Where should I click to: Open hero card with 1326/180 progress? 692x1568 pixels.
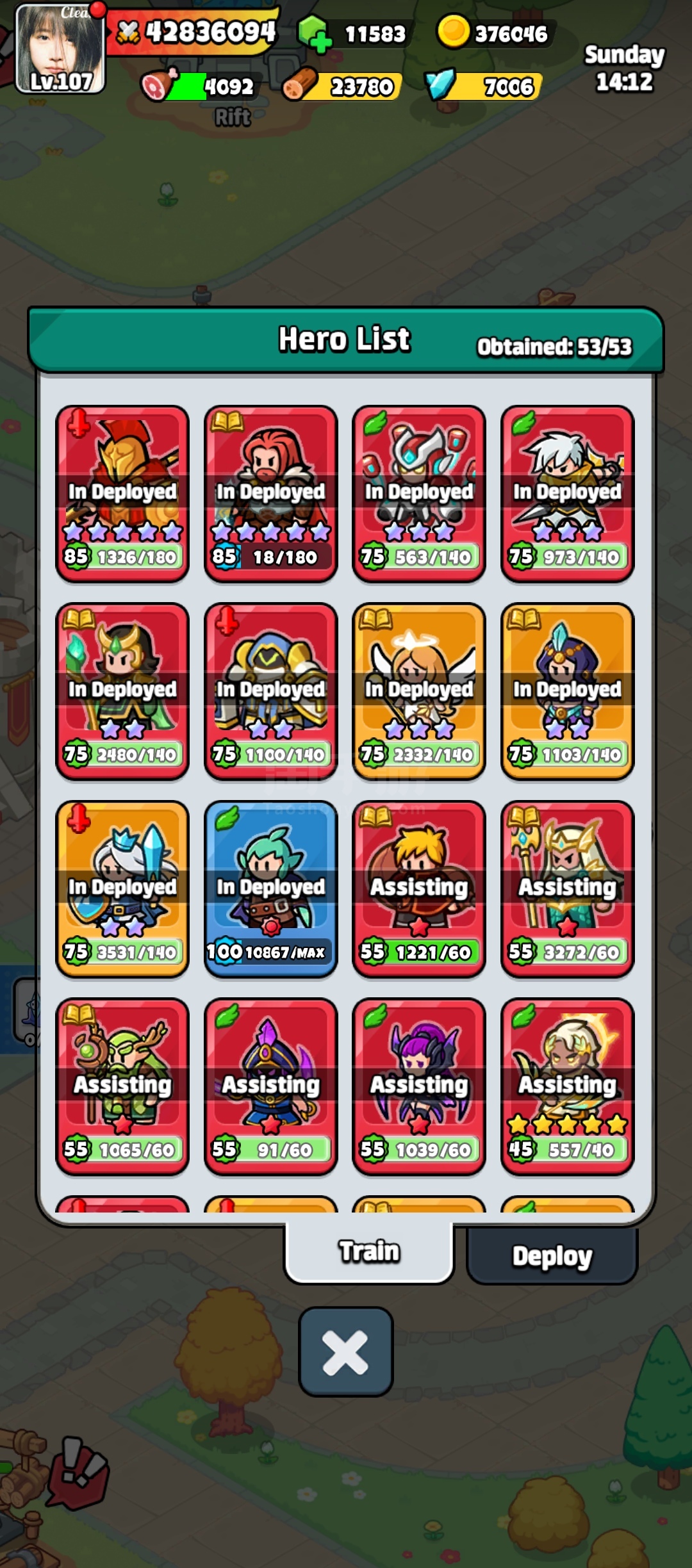(122, 494)
